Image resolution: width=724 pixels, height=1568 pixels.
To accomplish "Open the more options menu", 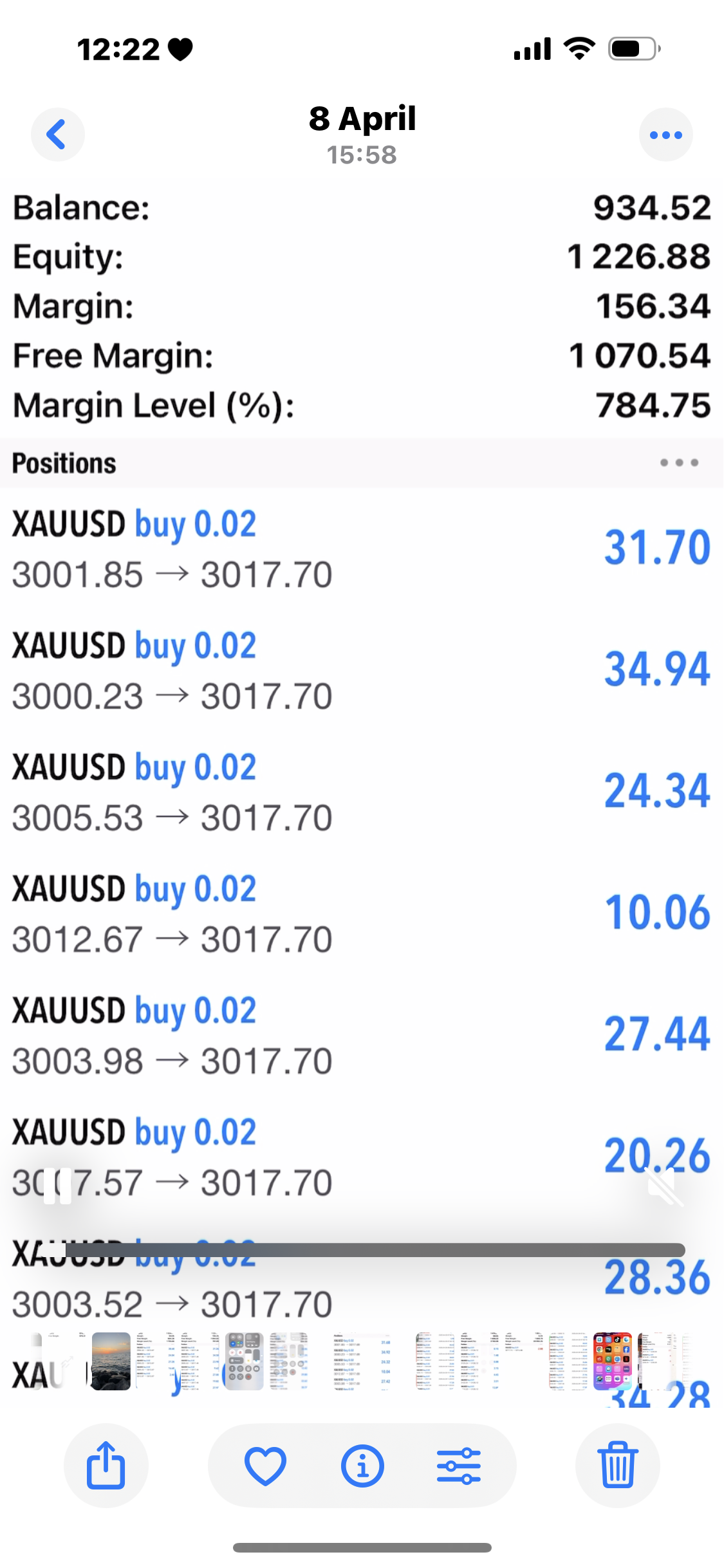I will coord(665,135).
